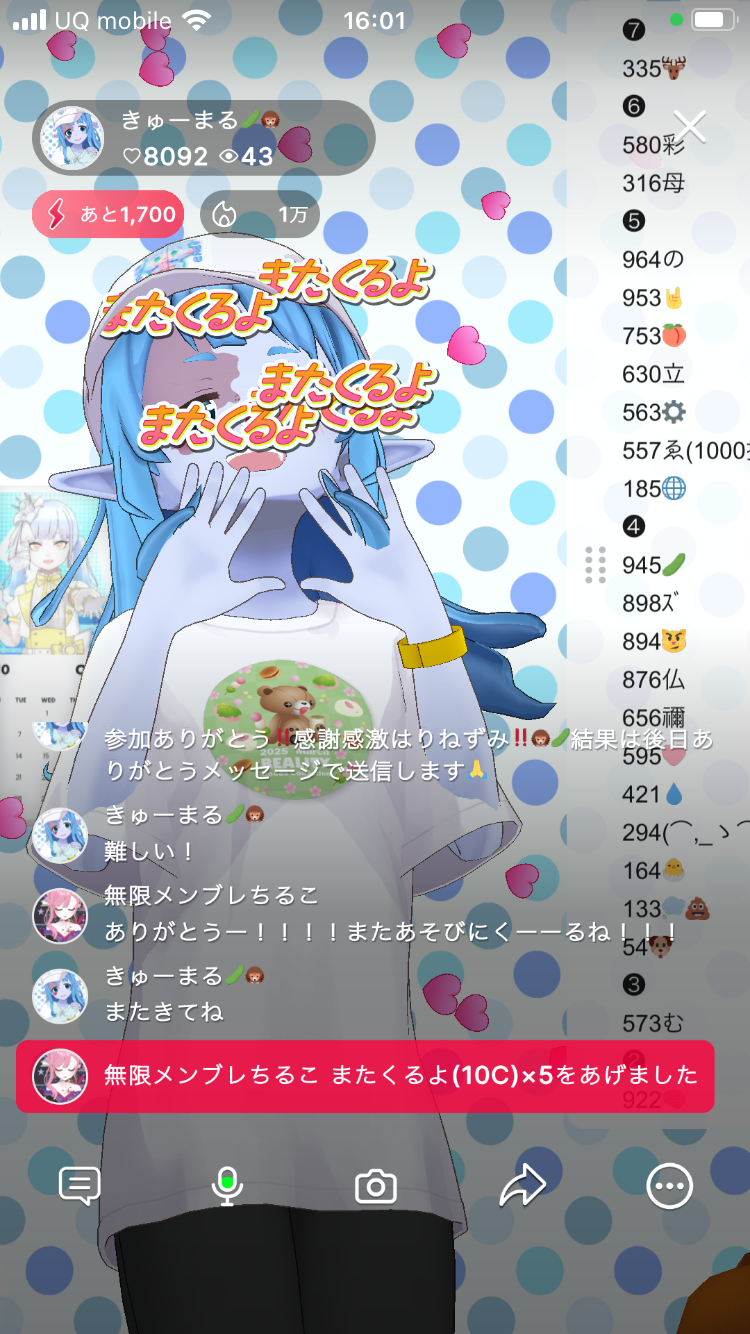Open 無限メンブレちるこ's gift banner
750x1334 pixels.
[365, 1076]
